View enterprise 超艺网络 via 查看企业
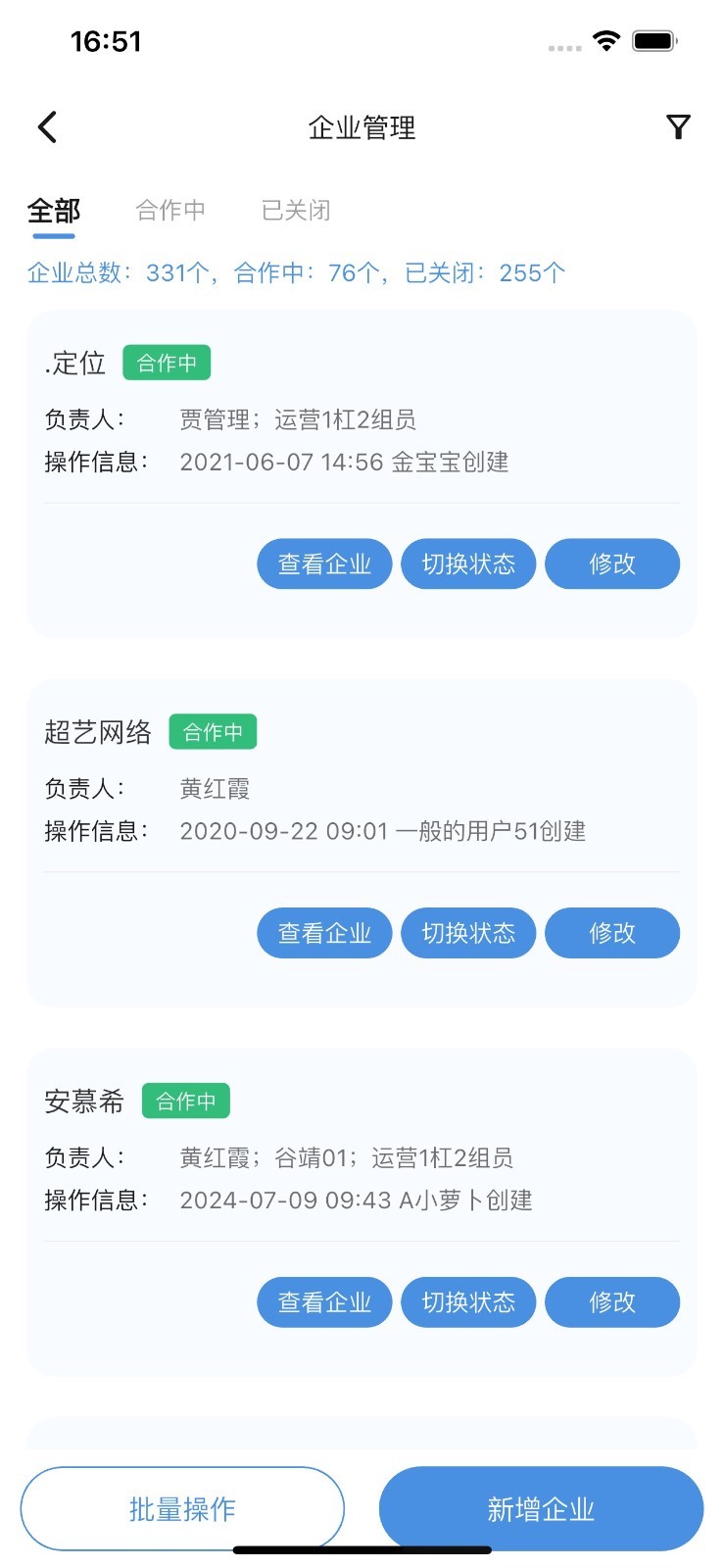This screenshot has width=724, height=1568. (324, 933)
